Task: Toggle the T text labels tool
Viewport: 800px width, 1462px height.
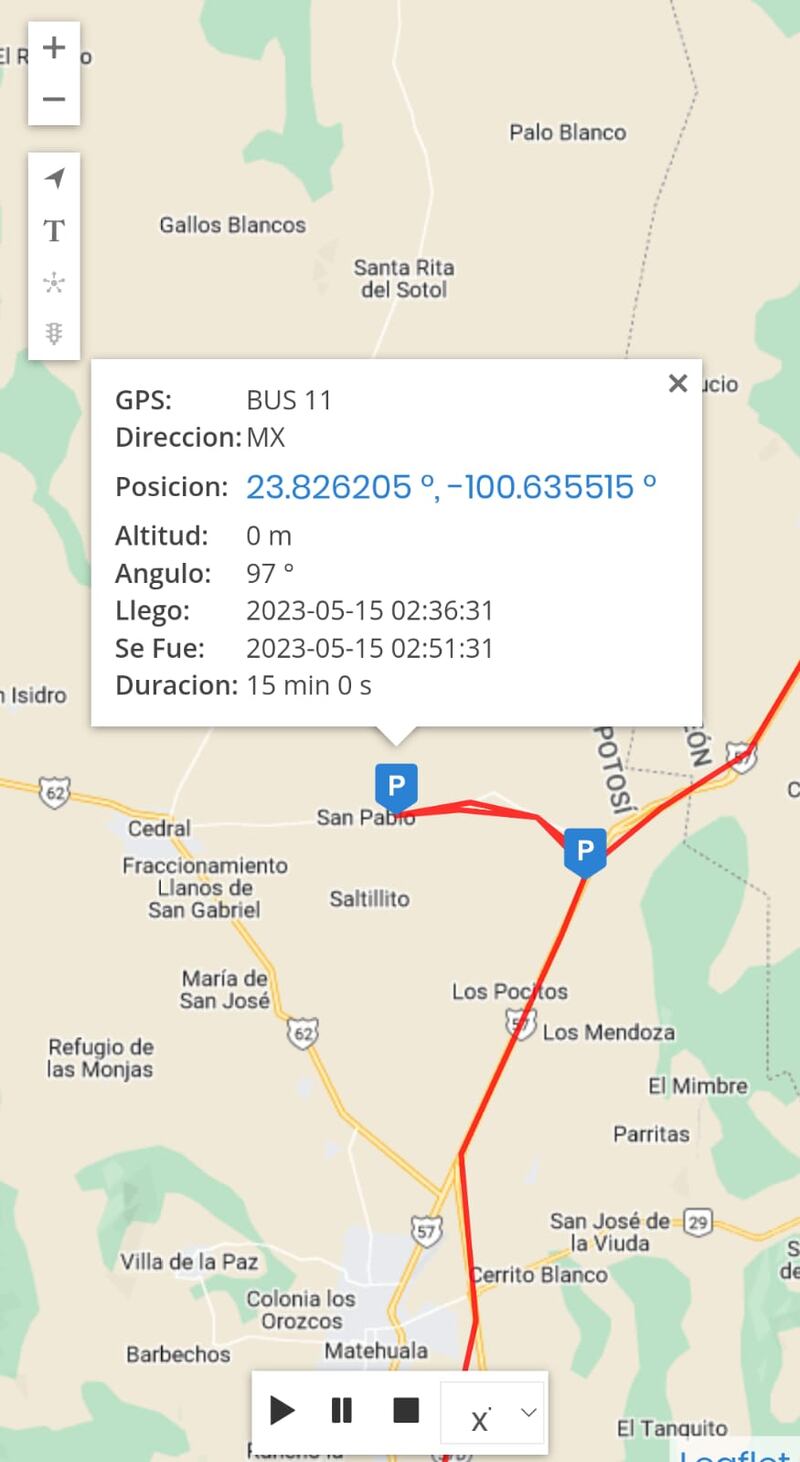Action: (x=54, y=231)
